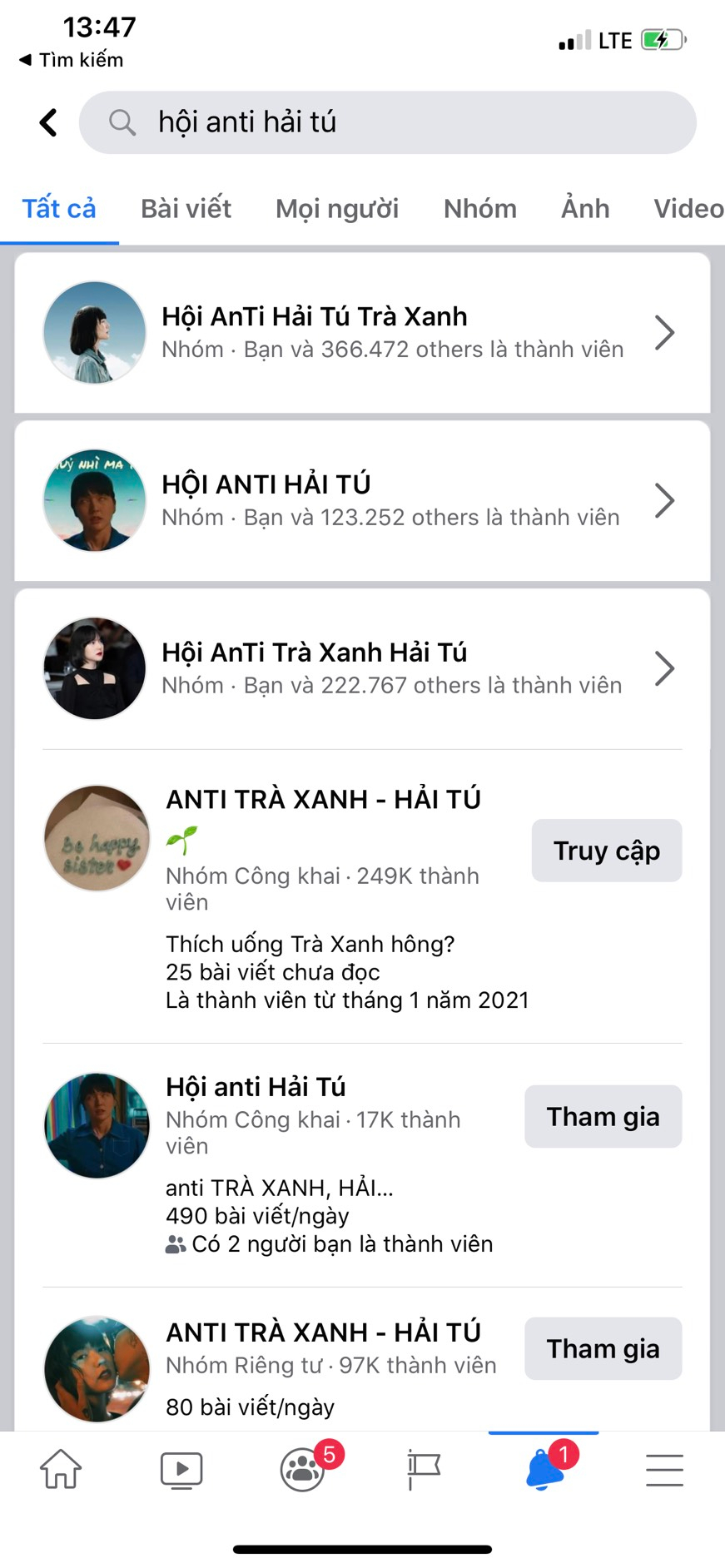Switch to the Bài viết tab
Image resolution: width=725 pixels, height=1568 pixels.
pyautogui.click(x=186, y=208)
